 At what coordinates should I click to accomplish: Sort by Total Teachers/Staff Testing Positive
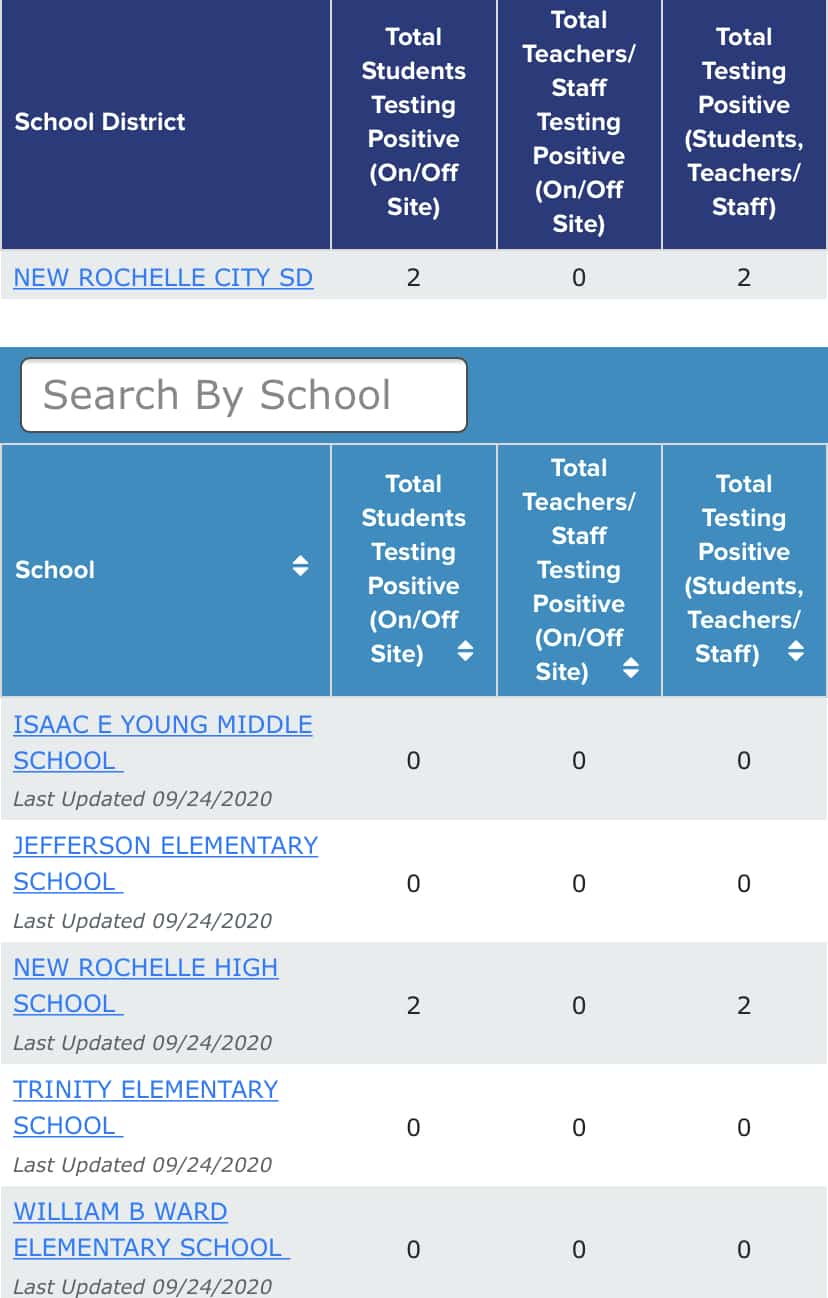click(630, 668)
